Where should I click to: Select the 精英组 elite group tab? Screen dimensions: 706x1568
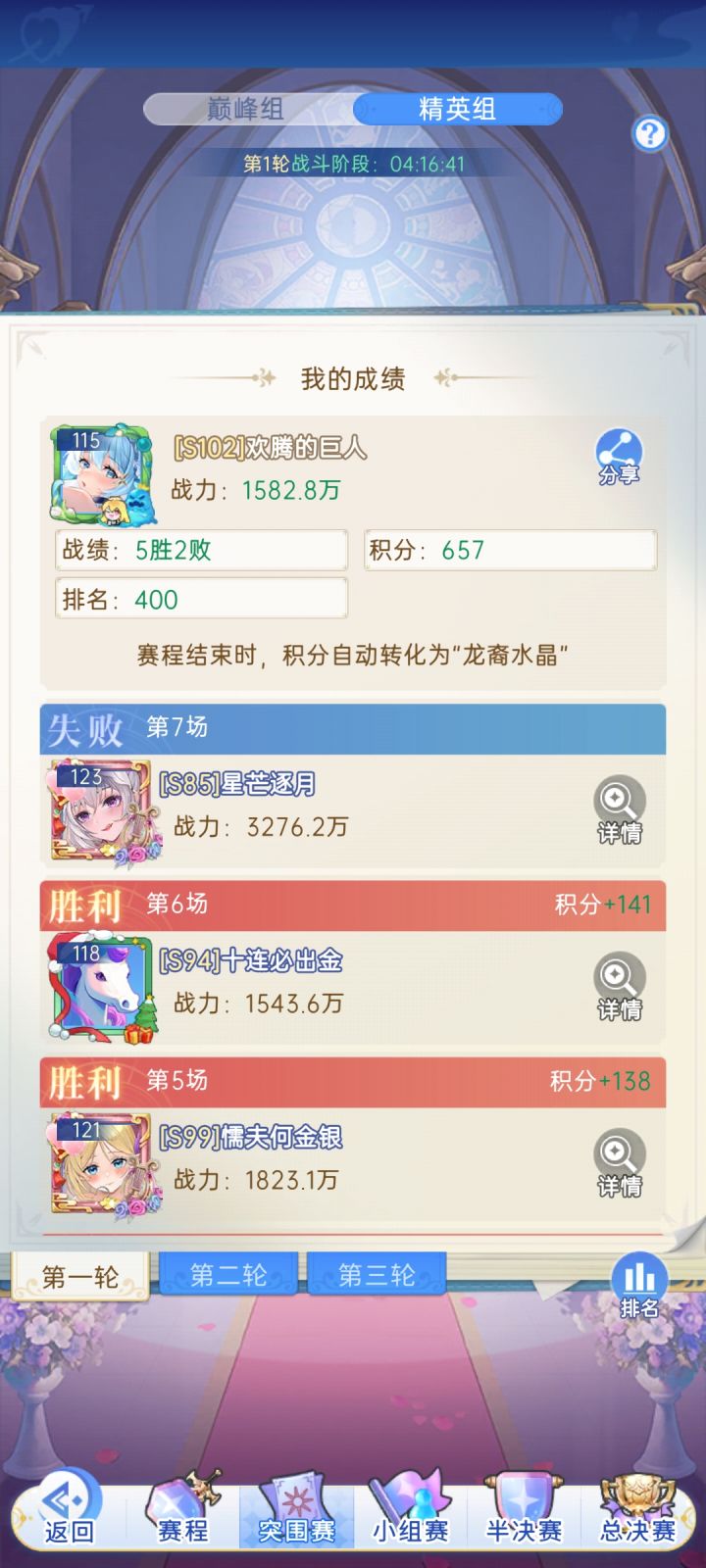tap(456, 110)
